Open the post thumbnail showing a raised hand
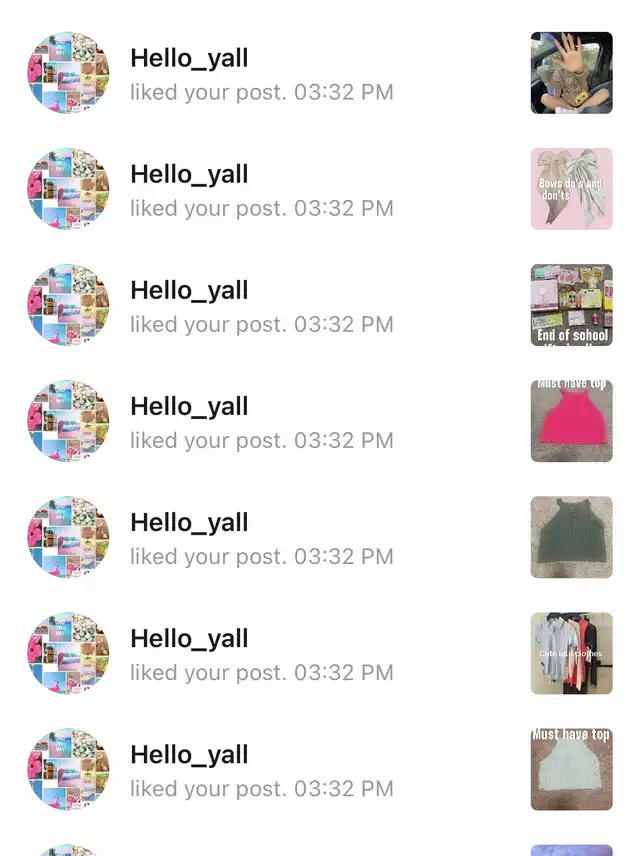The width and height of the screenshot is (640, 856). tap(571, 73)
